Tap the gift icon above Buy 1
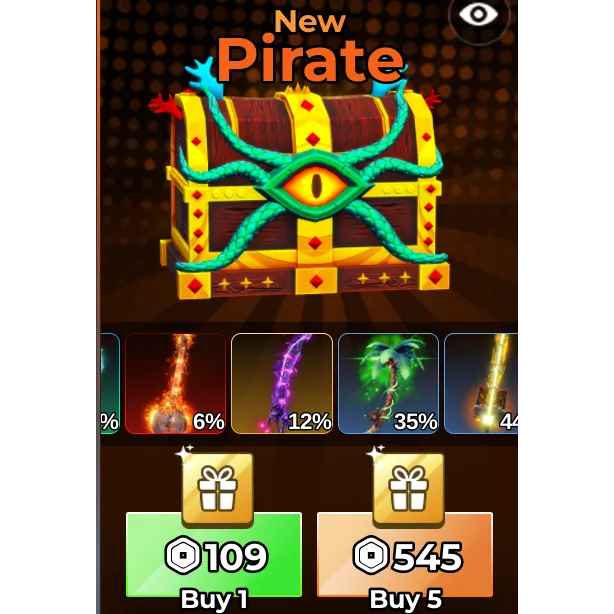614x614 pixels. (x=217, y=488)
